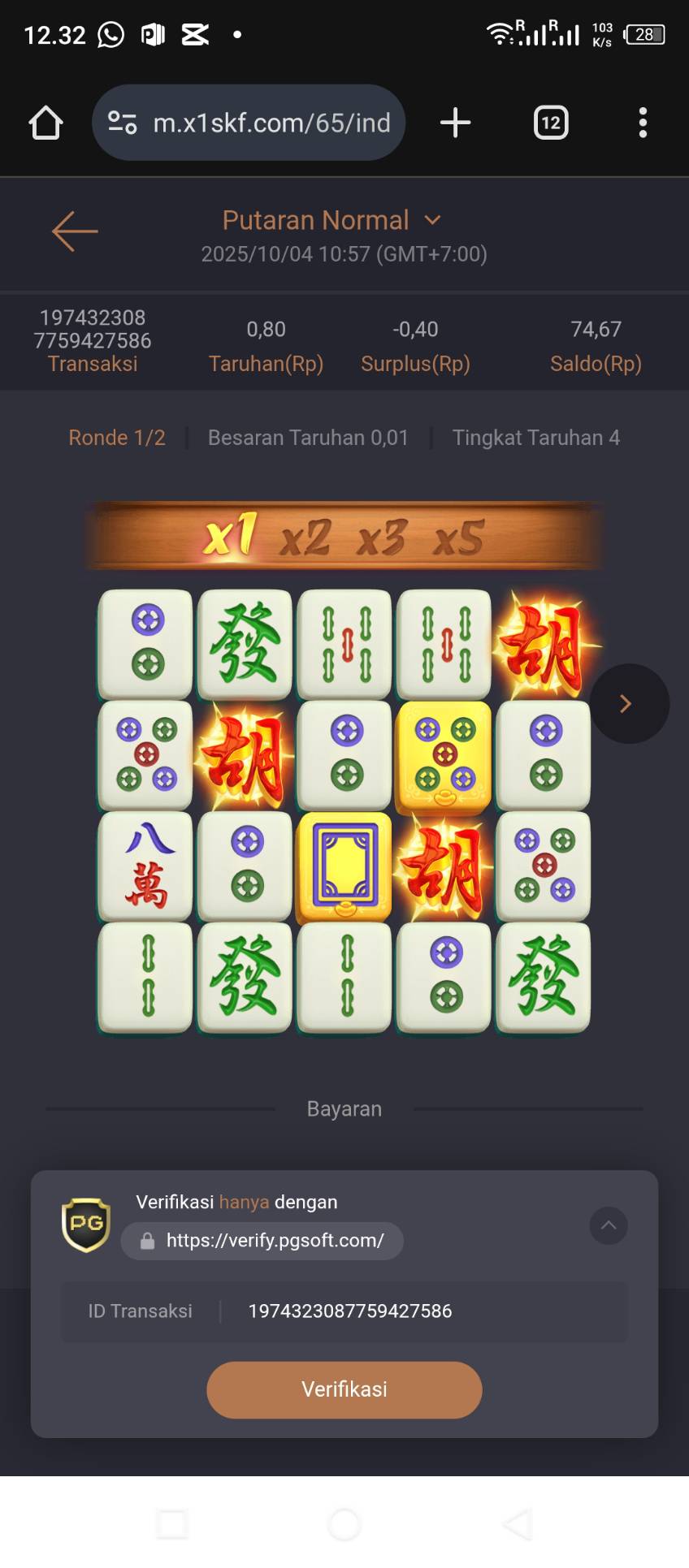Go back using the orange arrow
The height and width of the screenshot is (1568, 689).
pos(75,231)
